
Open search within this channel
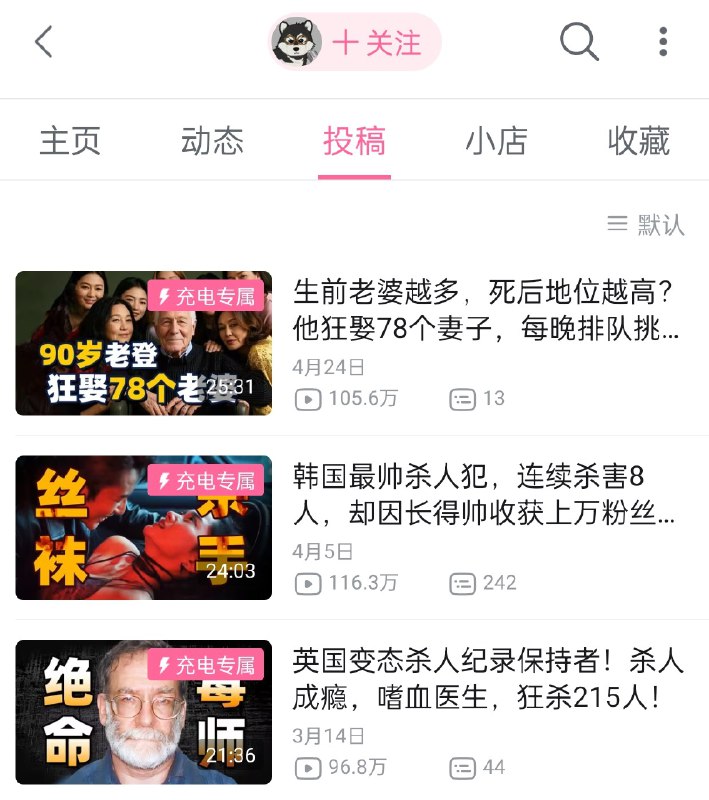578,42
